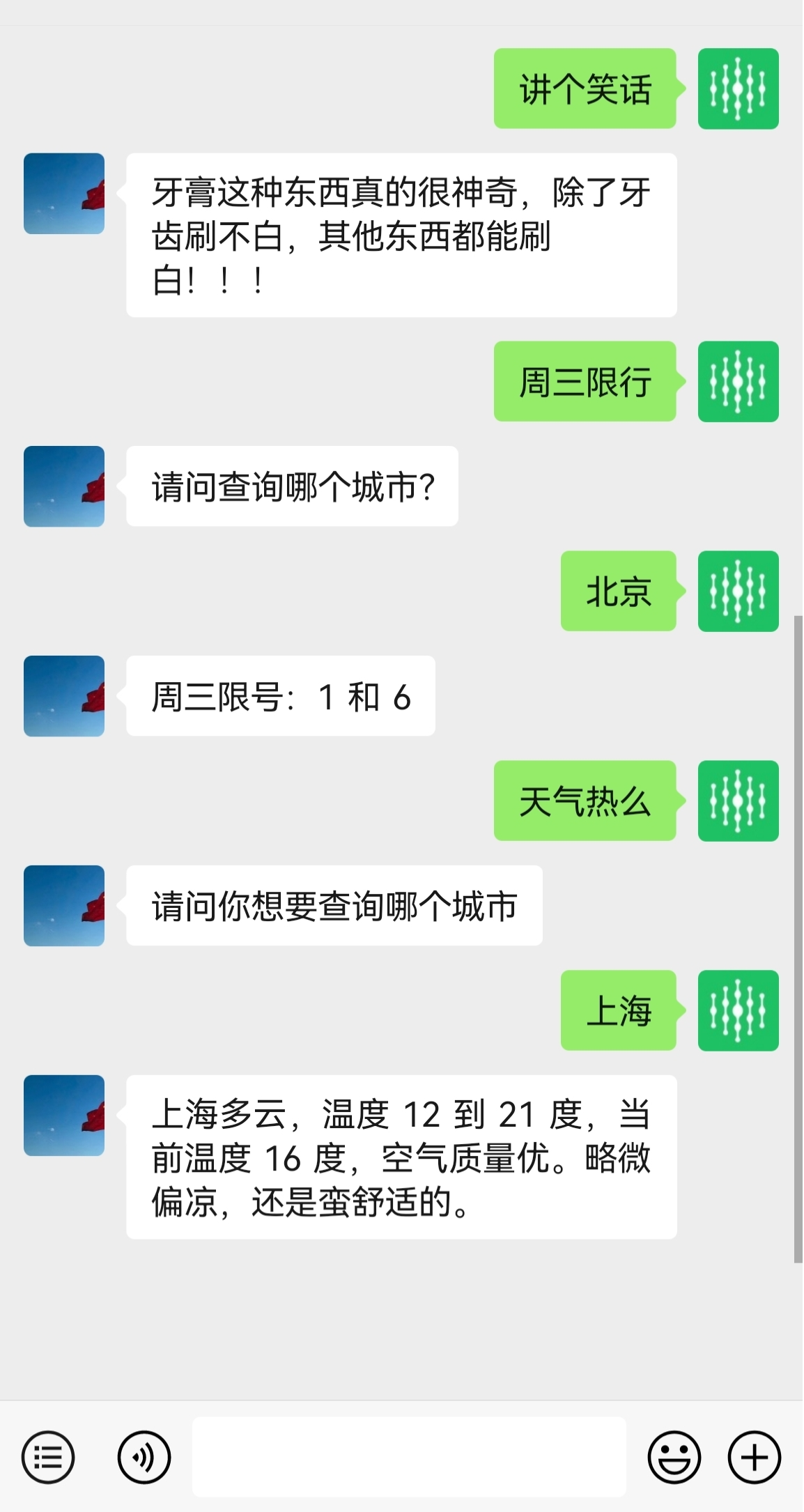Image resolution: width=804 pixels, height=1512 pixels.
Task: Tap the green "北京" message bubble
Action: coord(617,592)
